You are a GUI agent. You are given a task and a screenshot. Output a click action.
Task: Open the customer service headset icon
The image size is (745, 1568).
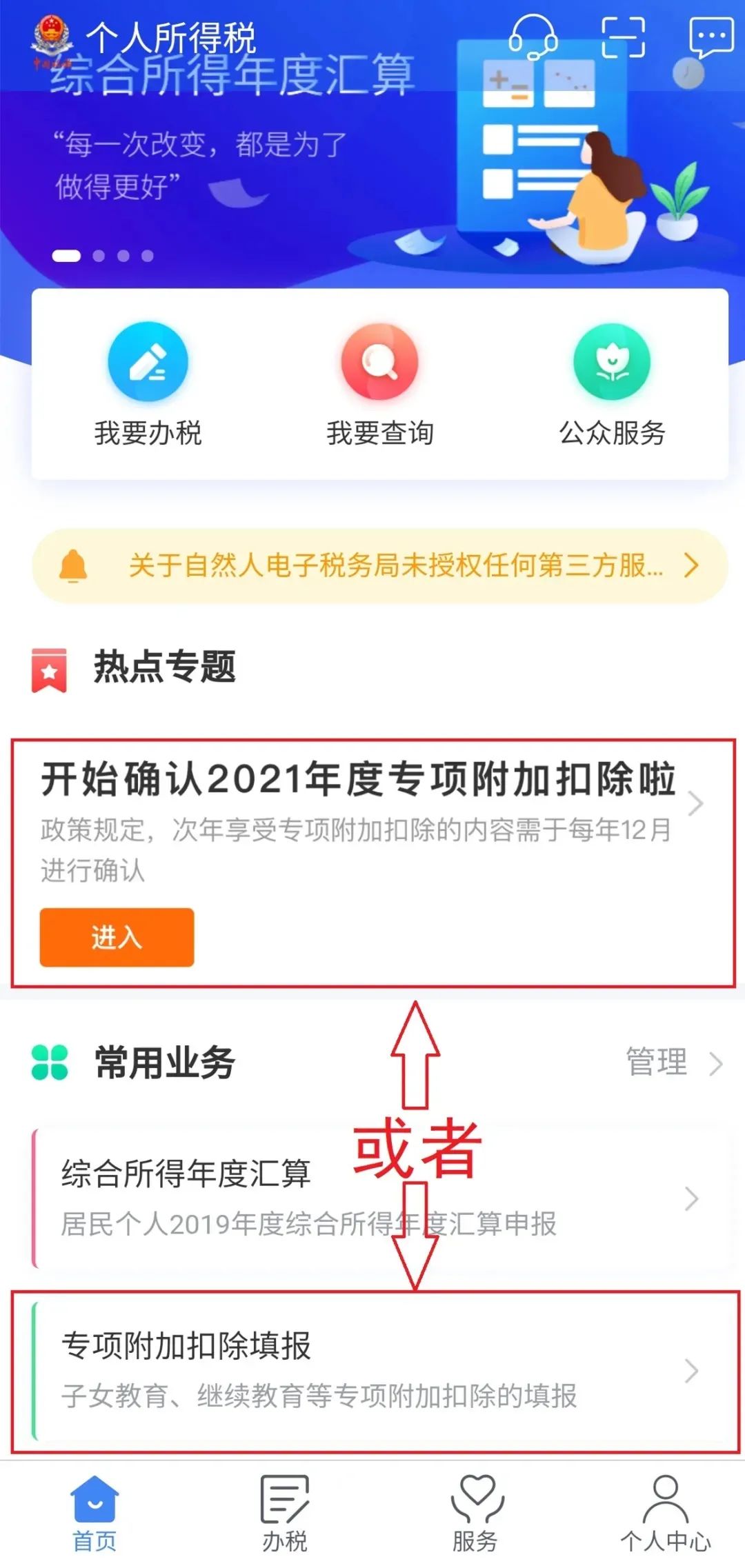[533, 37]
